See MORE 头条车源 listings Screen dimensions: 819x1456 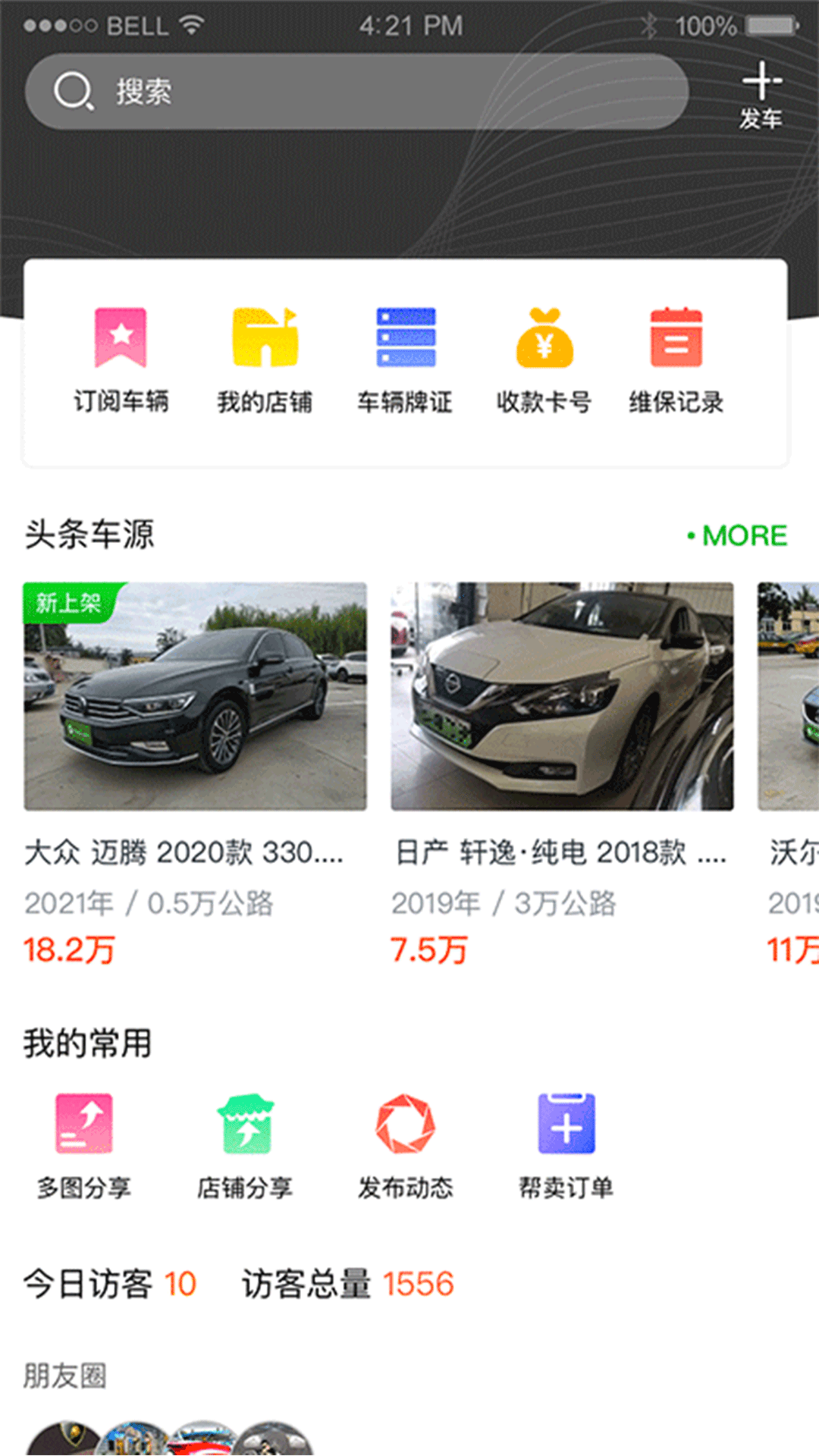[738, 535]
